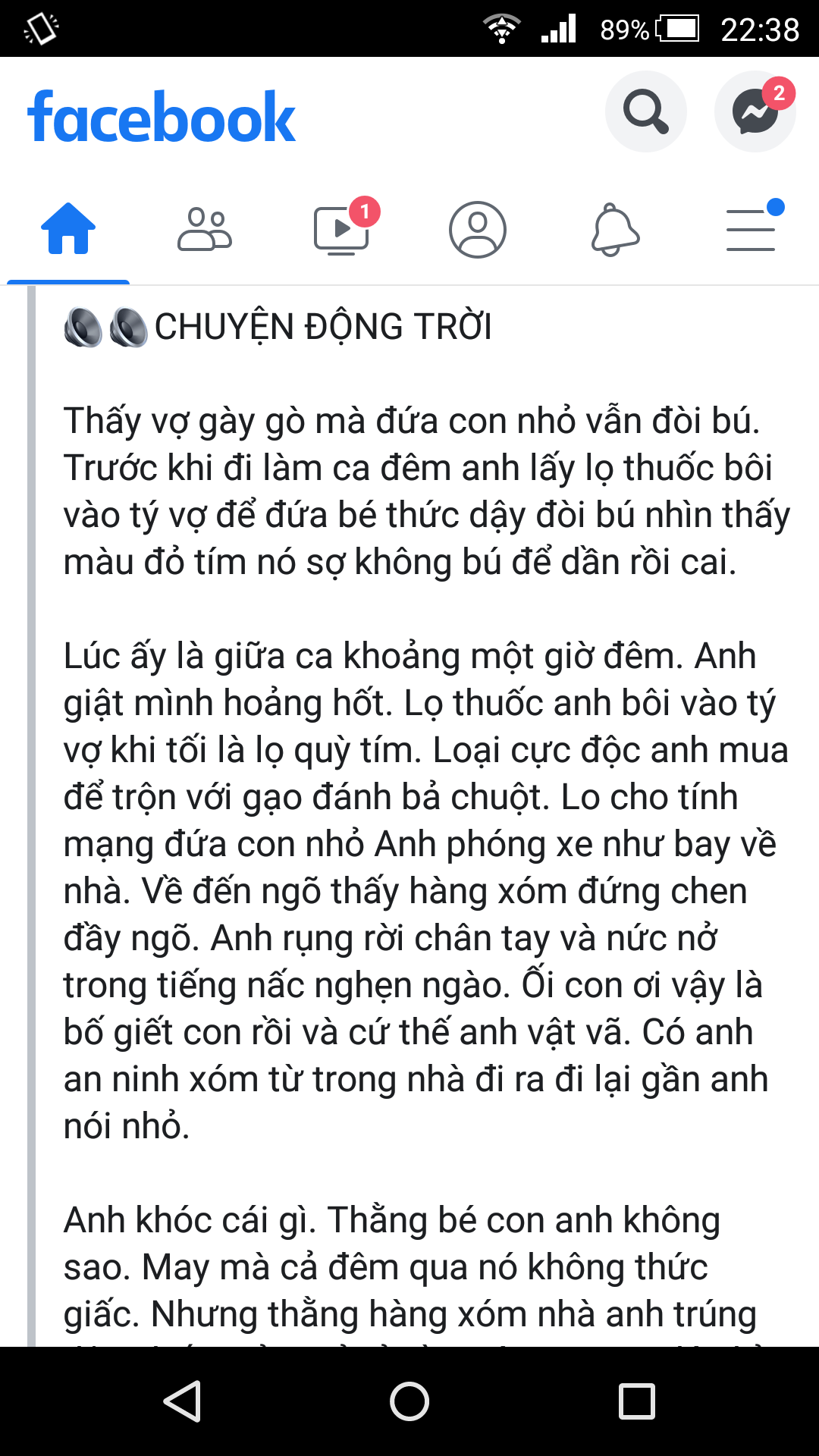Switch to the Watch videos tab
Viewport: 819px width, 1456px height.
click(341, 229)
